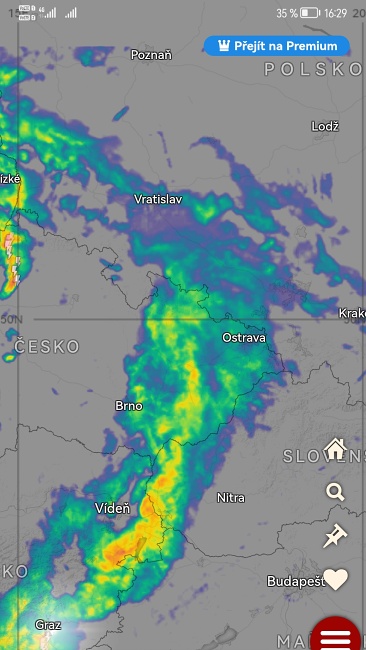Image resolution: width=366 pixels, height=650 pixels.
Task: Add to favorites with the heart icon
Action: tap(335, 579)
